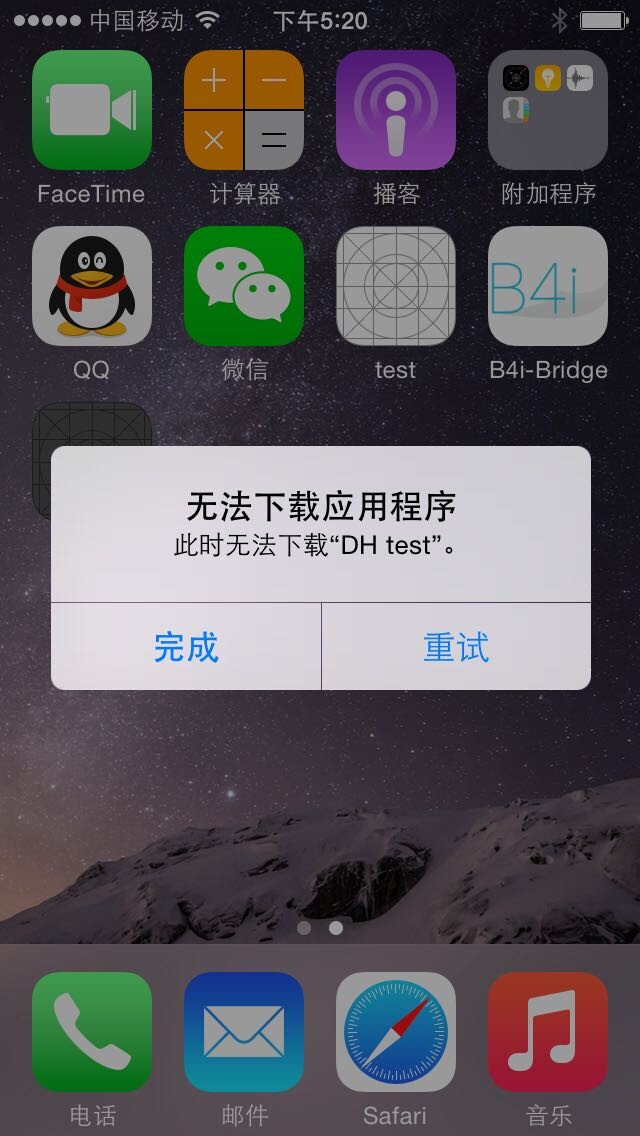Dismiss the dialog with 完成
Image resolution: width=640 pixels, height=1136 pixels.
(x=186, y=647)
